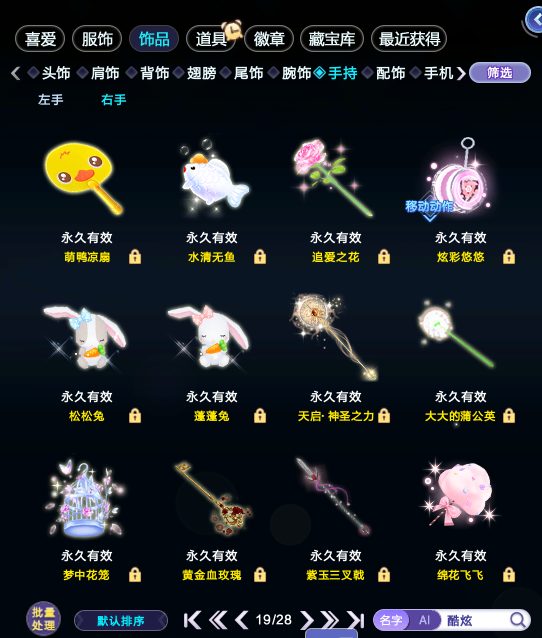Tap the search magnifier icon

[518, 620]
